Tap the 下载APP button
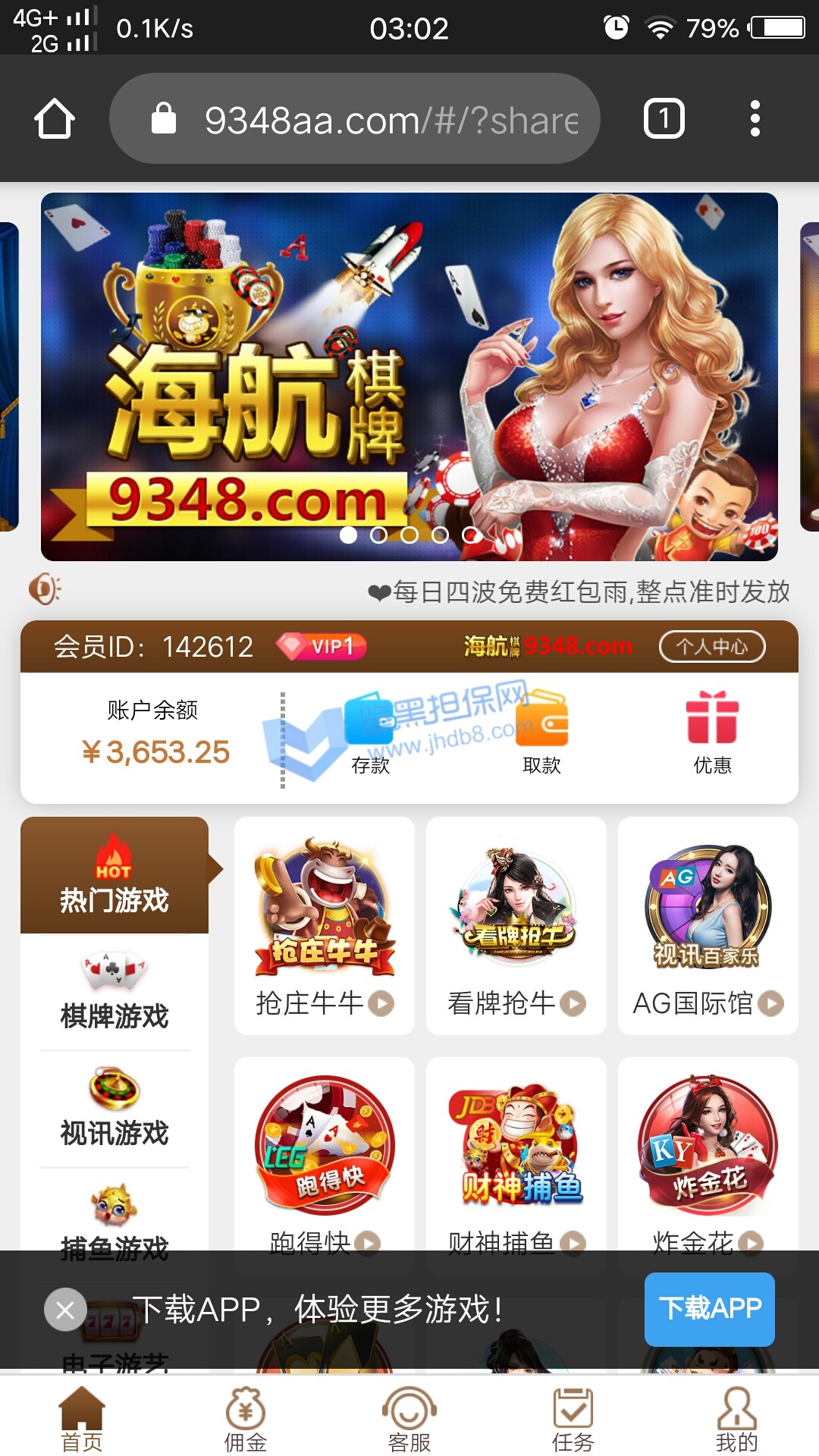This screenshot has width=819, height=1456. click(709, 1309)
